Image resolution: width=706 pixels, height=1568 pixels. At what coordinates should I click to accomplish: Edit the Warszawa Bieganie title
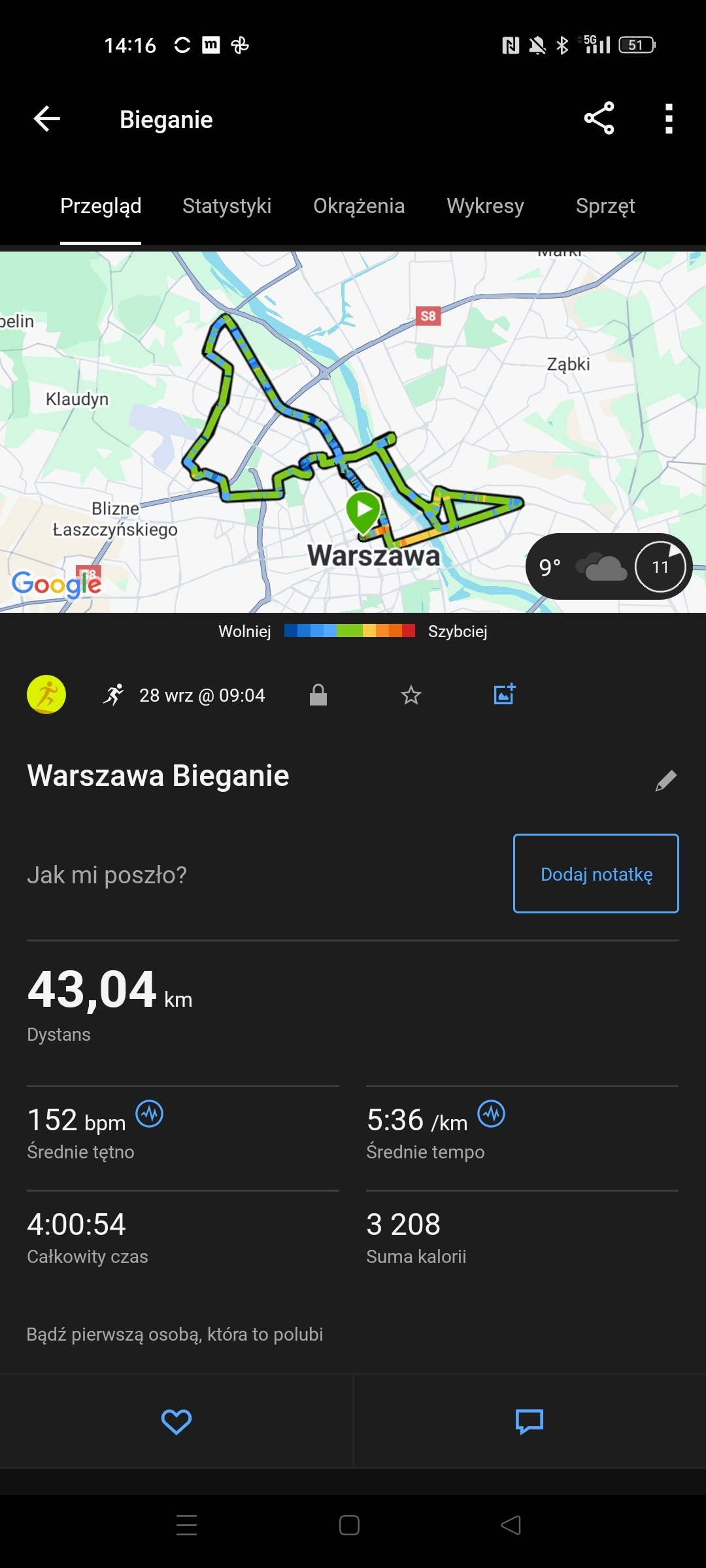click(665, 780)
